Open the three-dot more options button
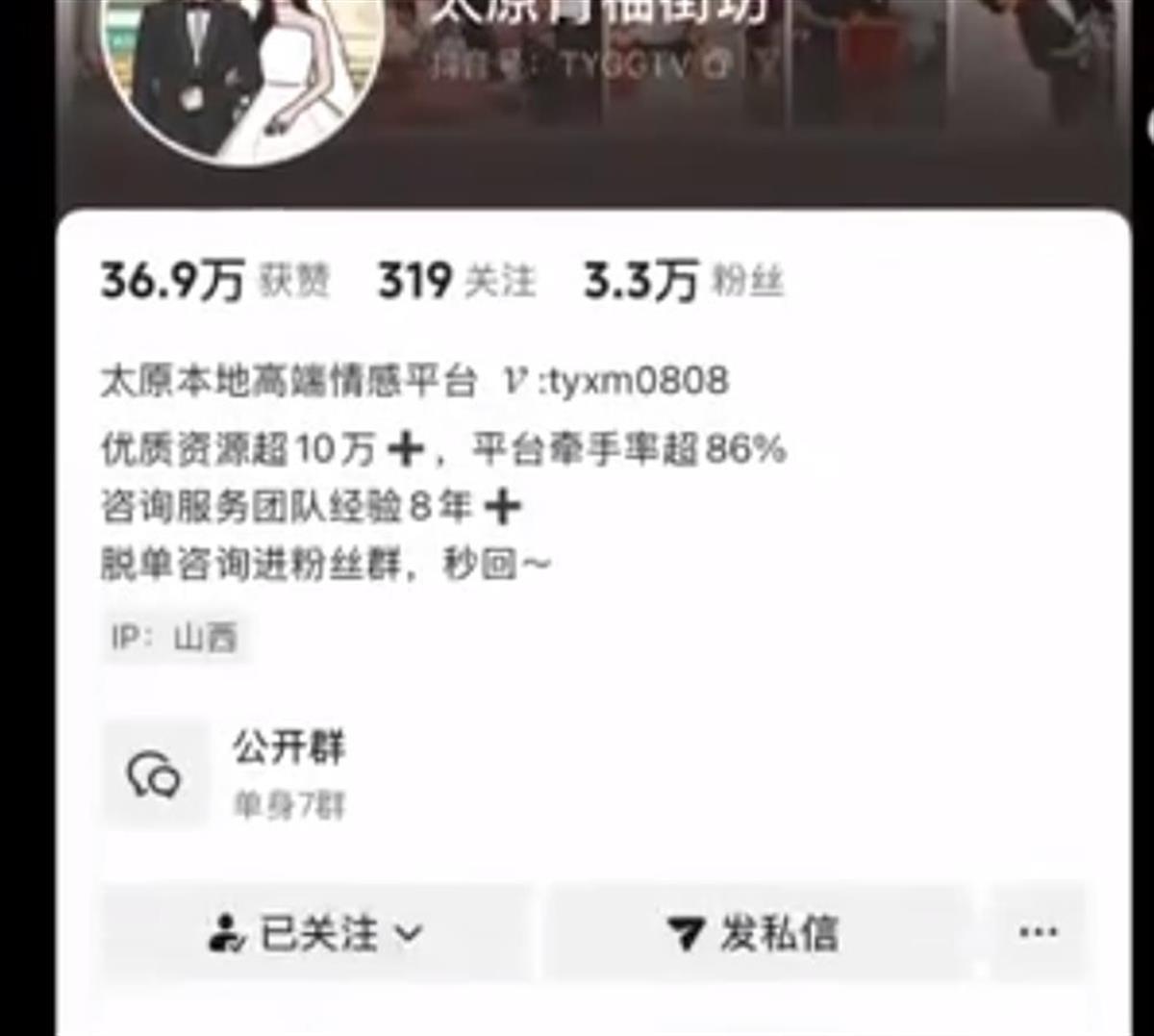The width and height of the screenshot is (1154, 1036). [1039, 932]
